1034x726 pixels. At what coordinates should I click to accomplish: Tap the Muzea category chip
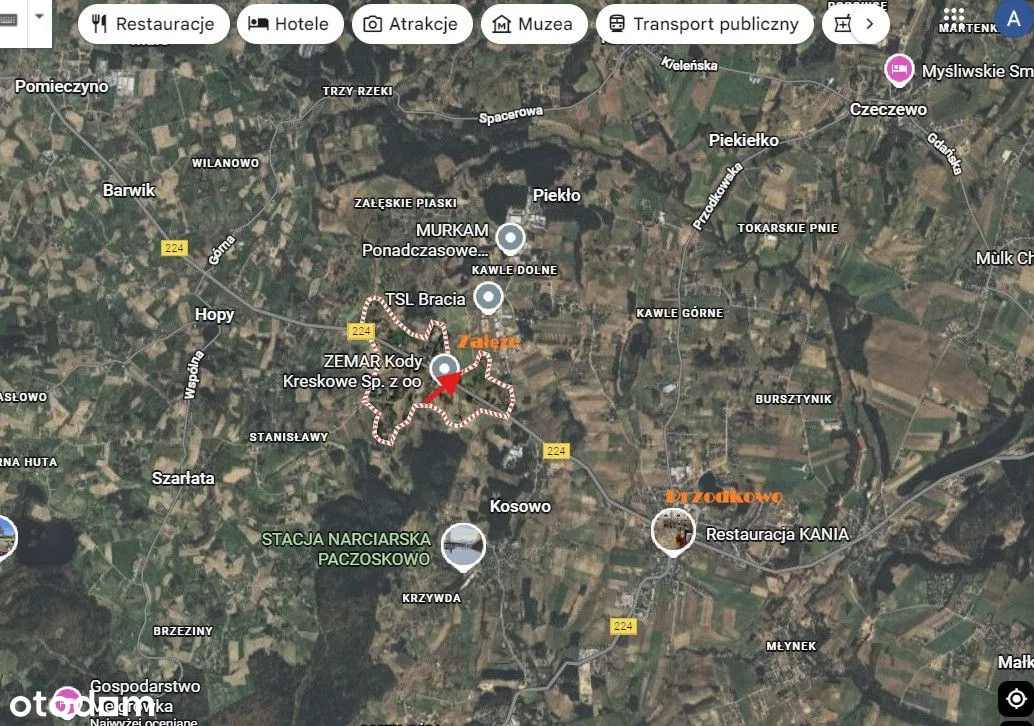[x=532, y=24]
